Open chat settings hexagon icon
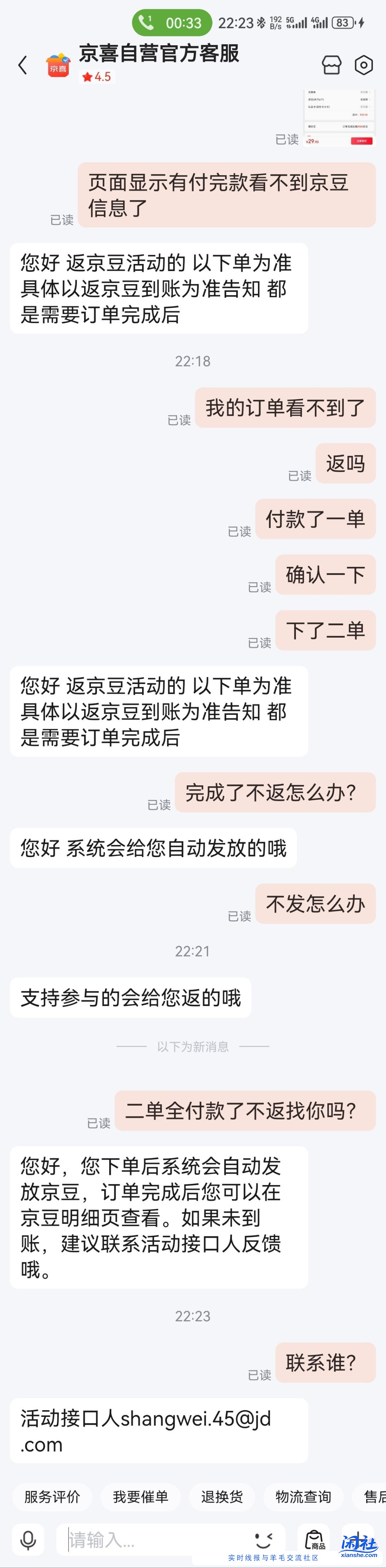This screenshot has height=1568, width=386. pyautogui.click(x=363, y=65)
